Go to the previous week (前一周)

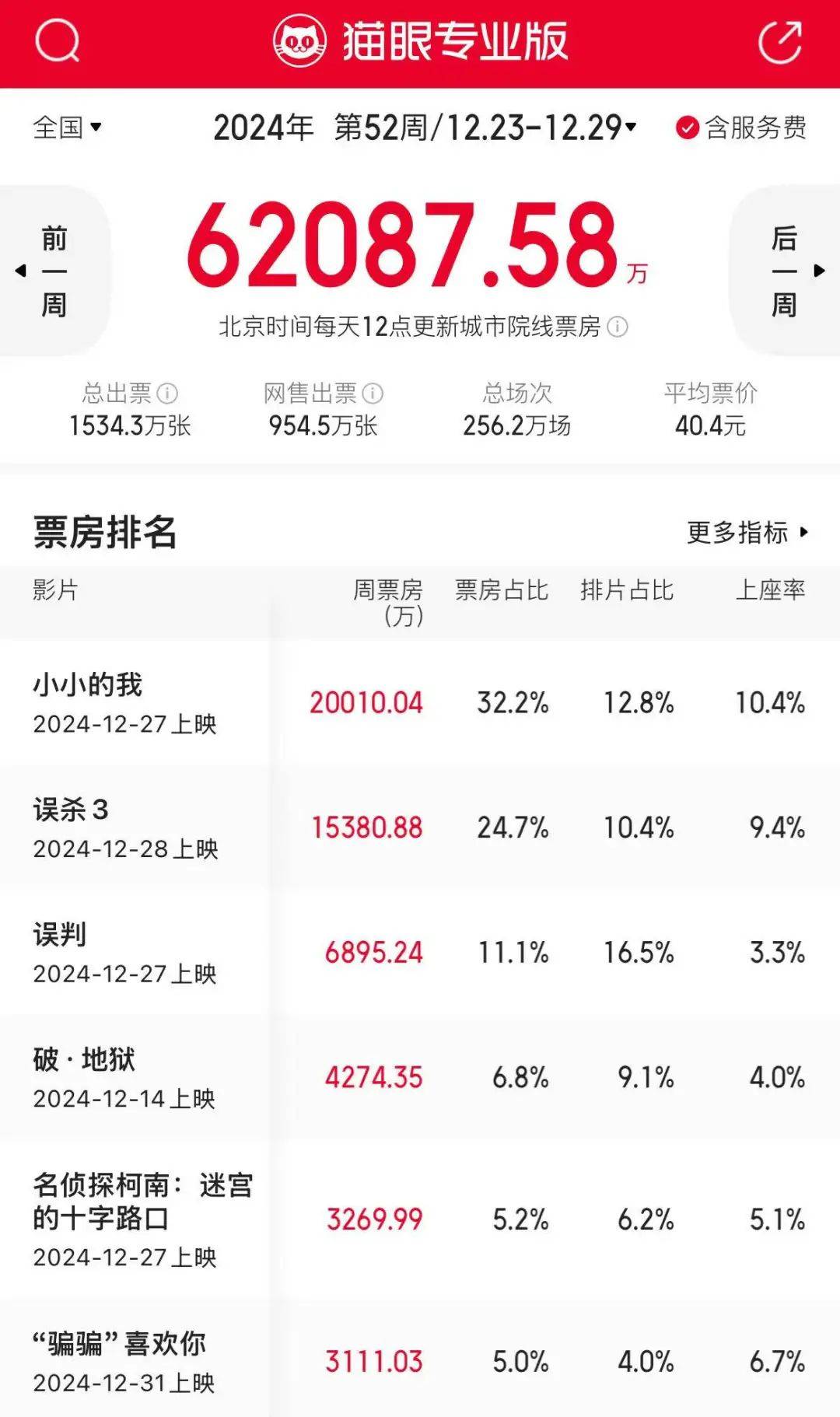53,271
